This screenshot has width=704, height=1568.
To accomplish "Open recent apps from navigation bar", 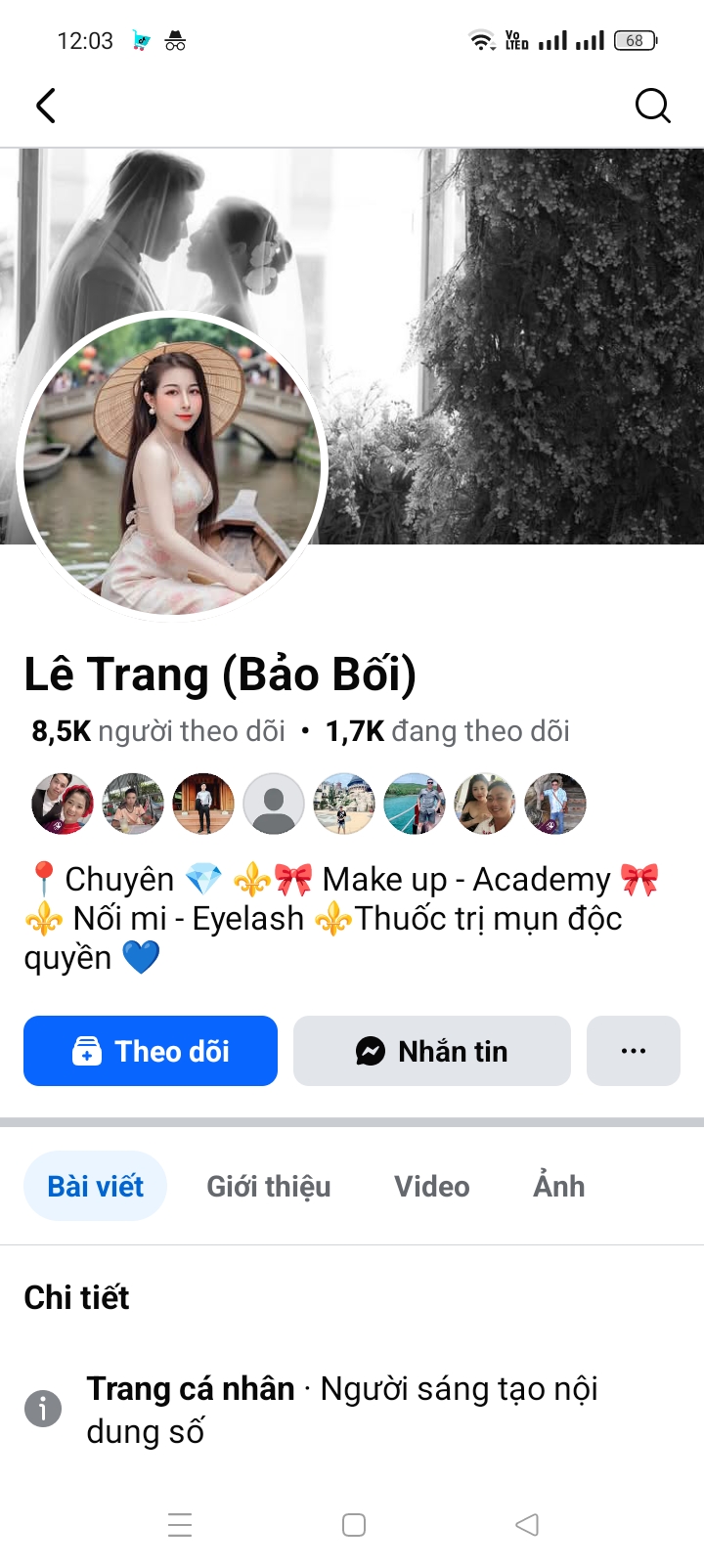I will 180,1525.
